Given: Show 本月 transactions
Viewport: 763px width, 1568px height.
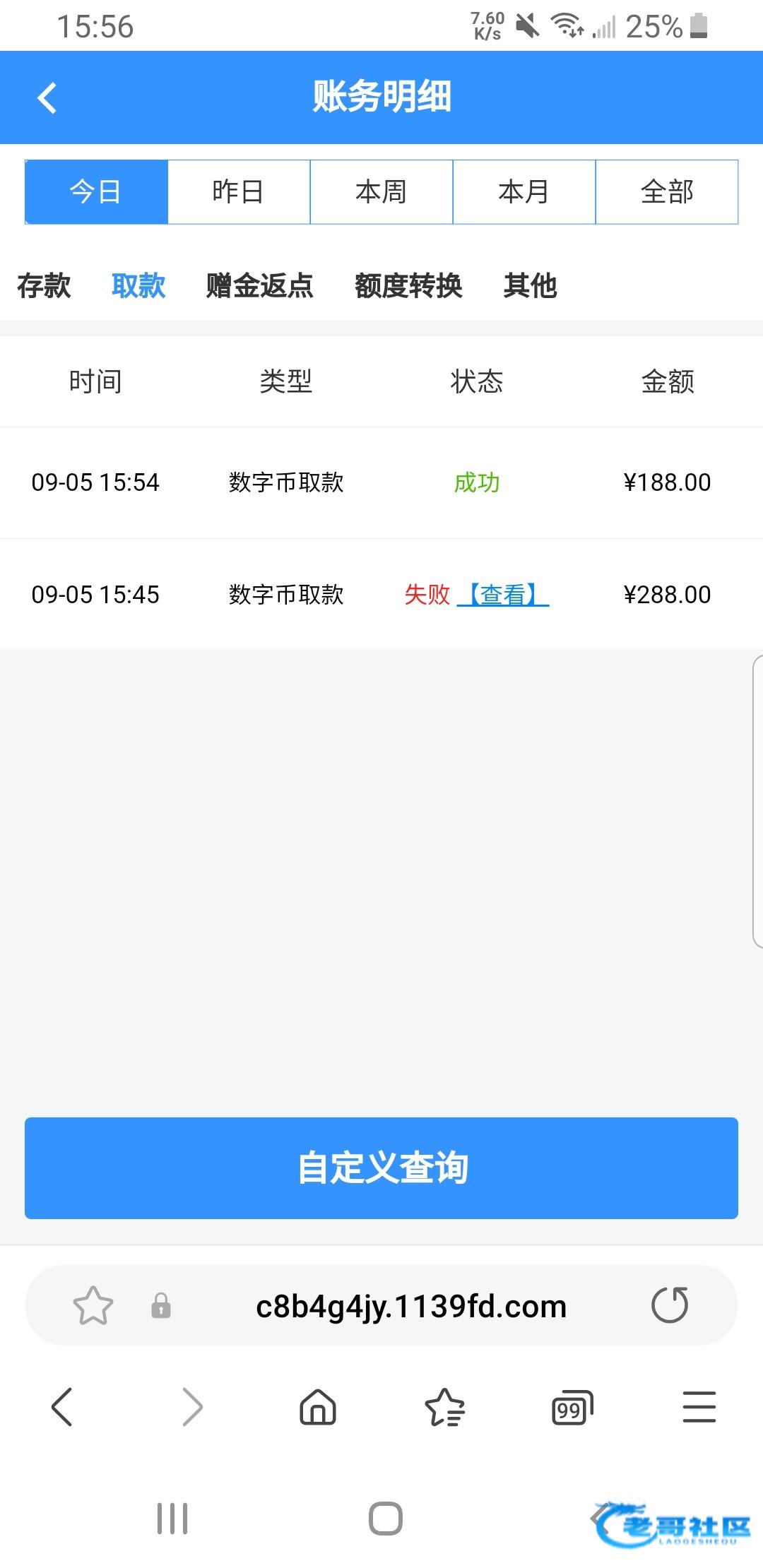Looking at the screenshot, I should coord(524,192).
